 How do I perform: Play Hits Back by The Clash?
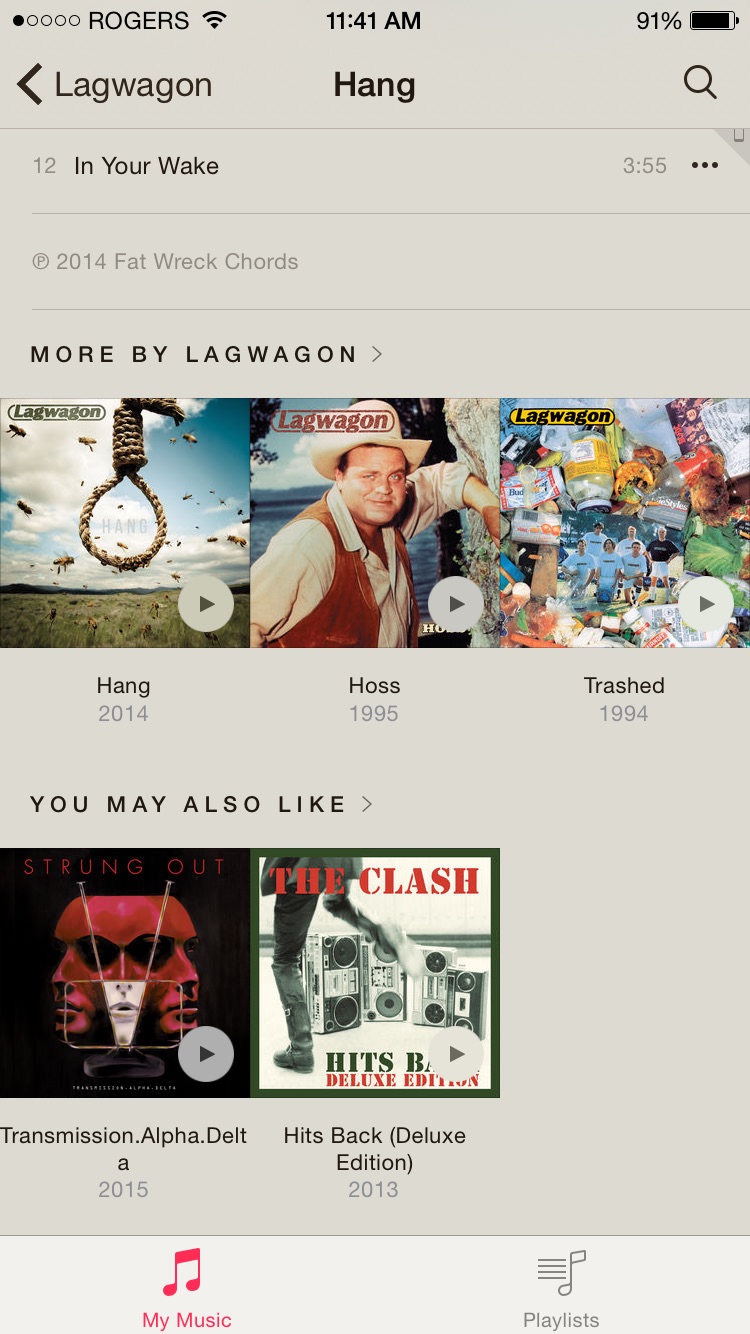pyautogui.click(x=456, y=1054)
